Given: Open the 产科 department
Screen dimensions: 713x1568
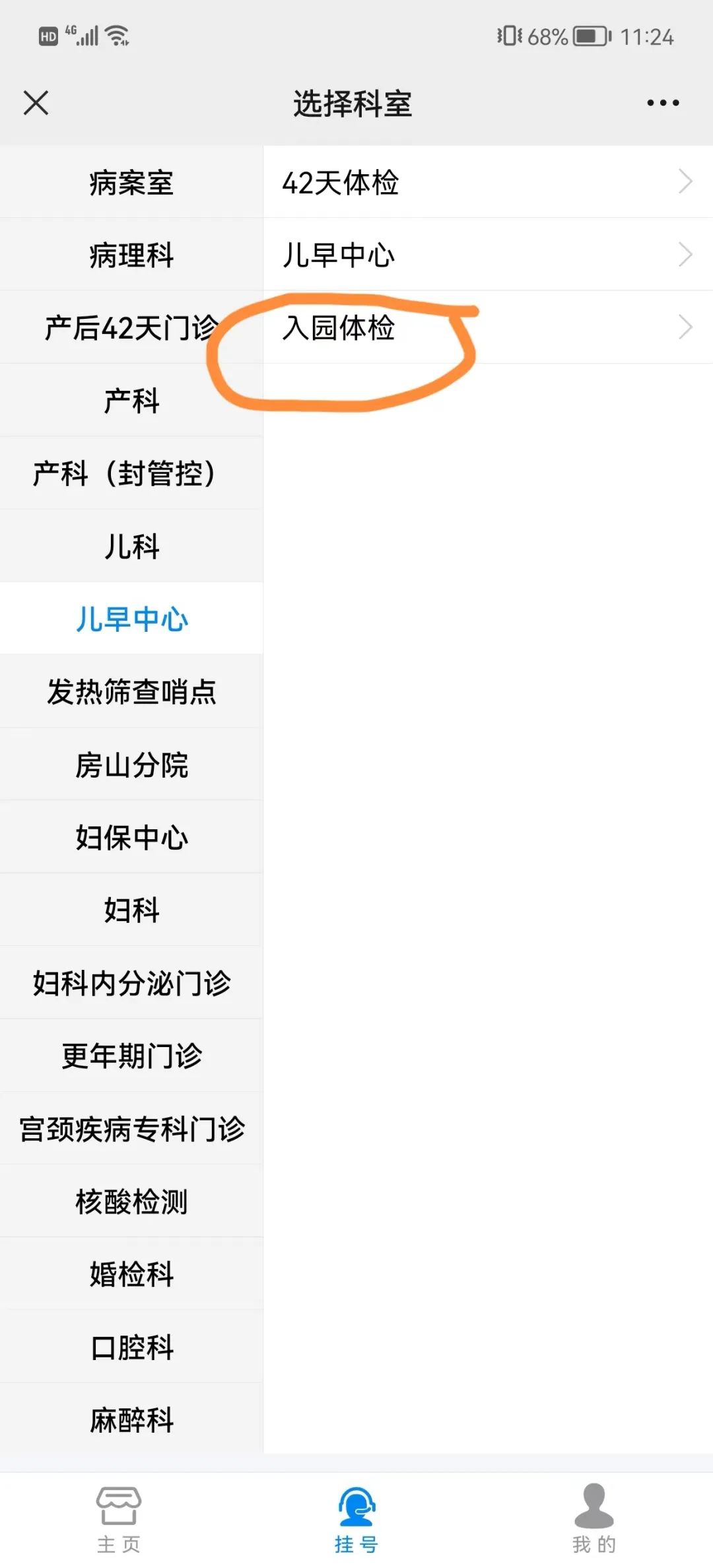Looking at the screenshot, I should [131, 401].
